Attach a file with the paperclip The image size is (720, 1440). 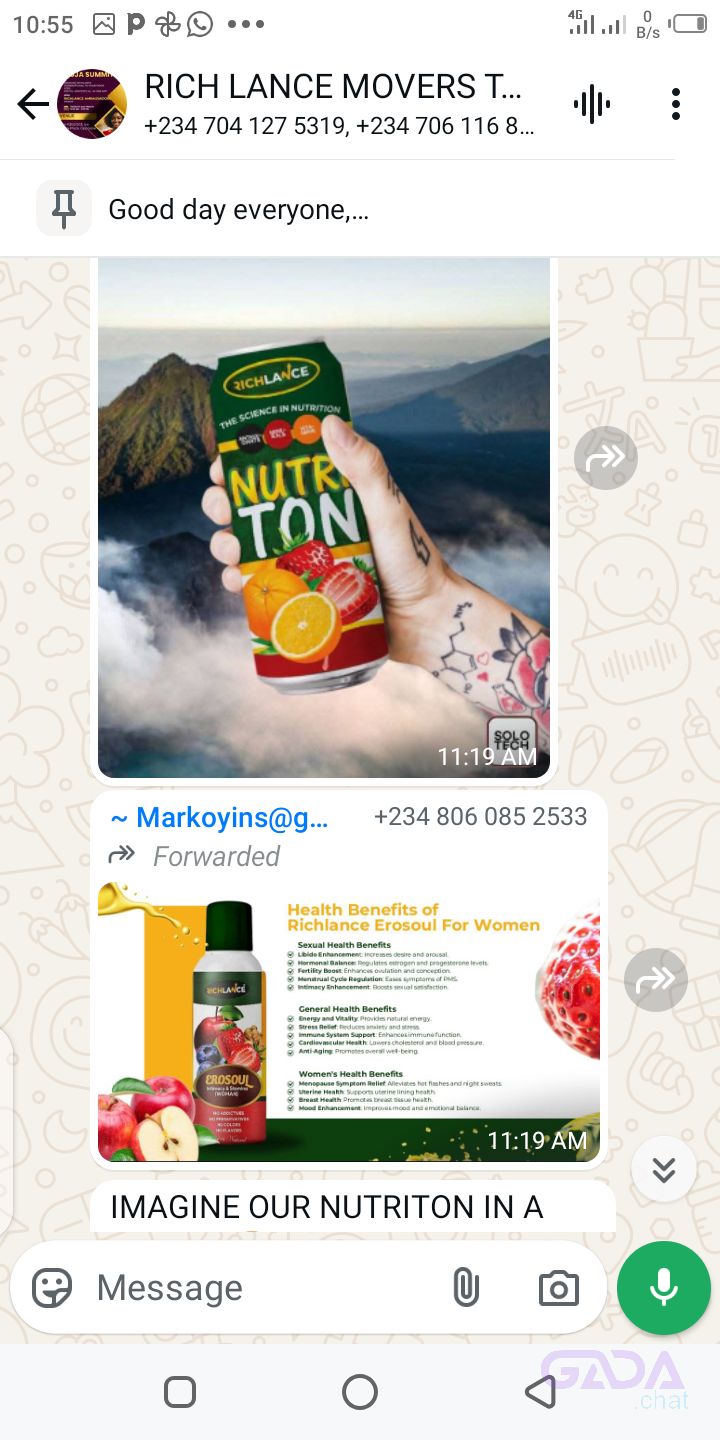coord(466,1288)
